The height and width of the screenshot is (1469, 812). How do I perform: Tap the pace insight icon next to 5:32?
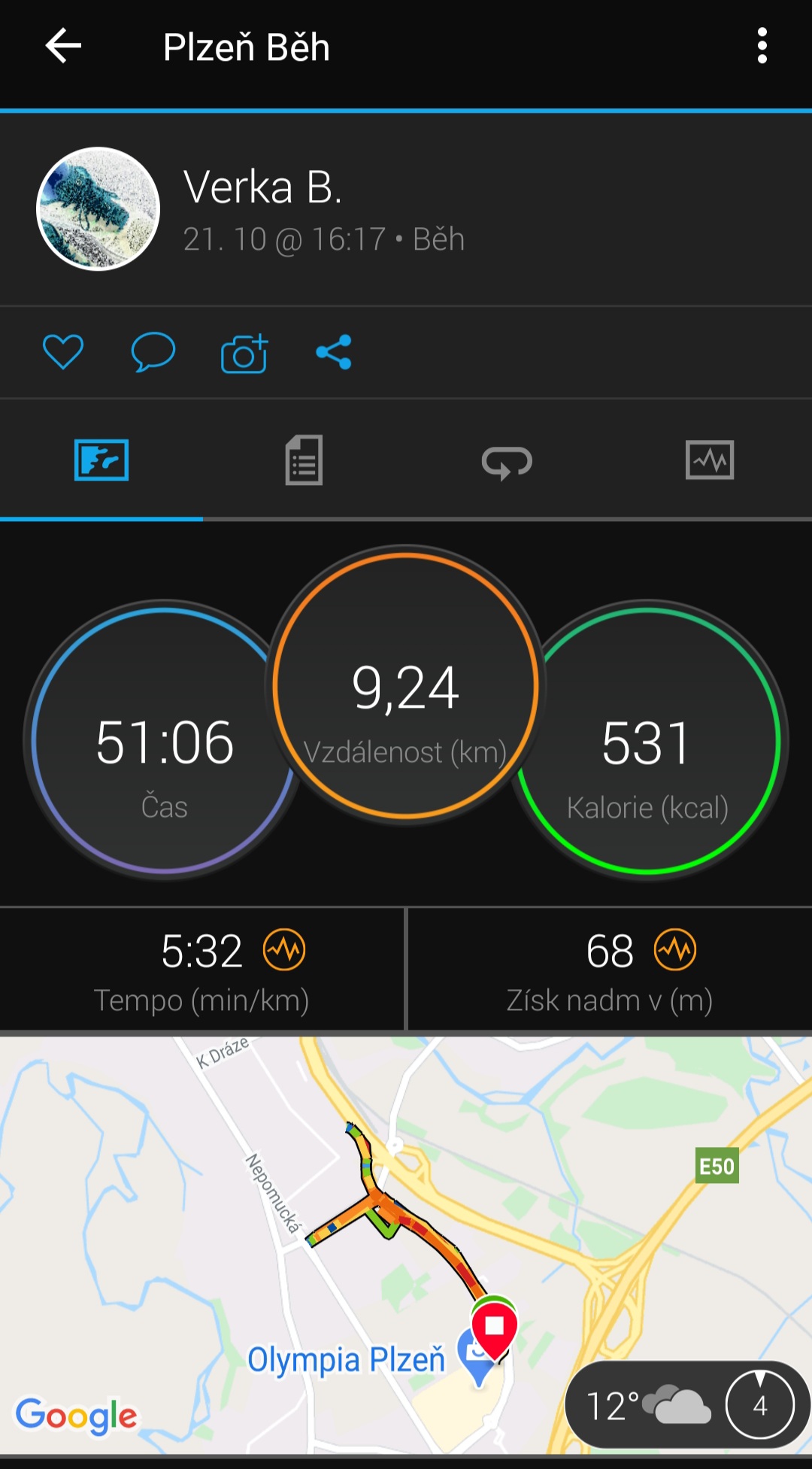[284, 950]
